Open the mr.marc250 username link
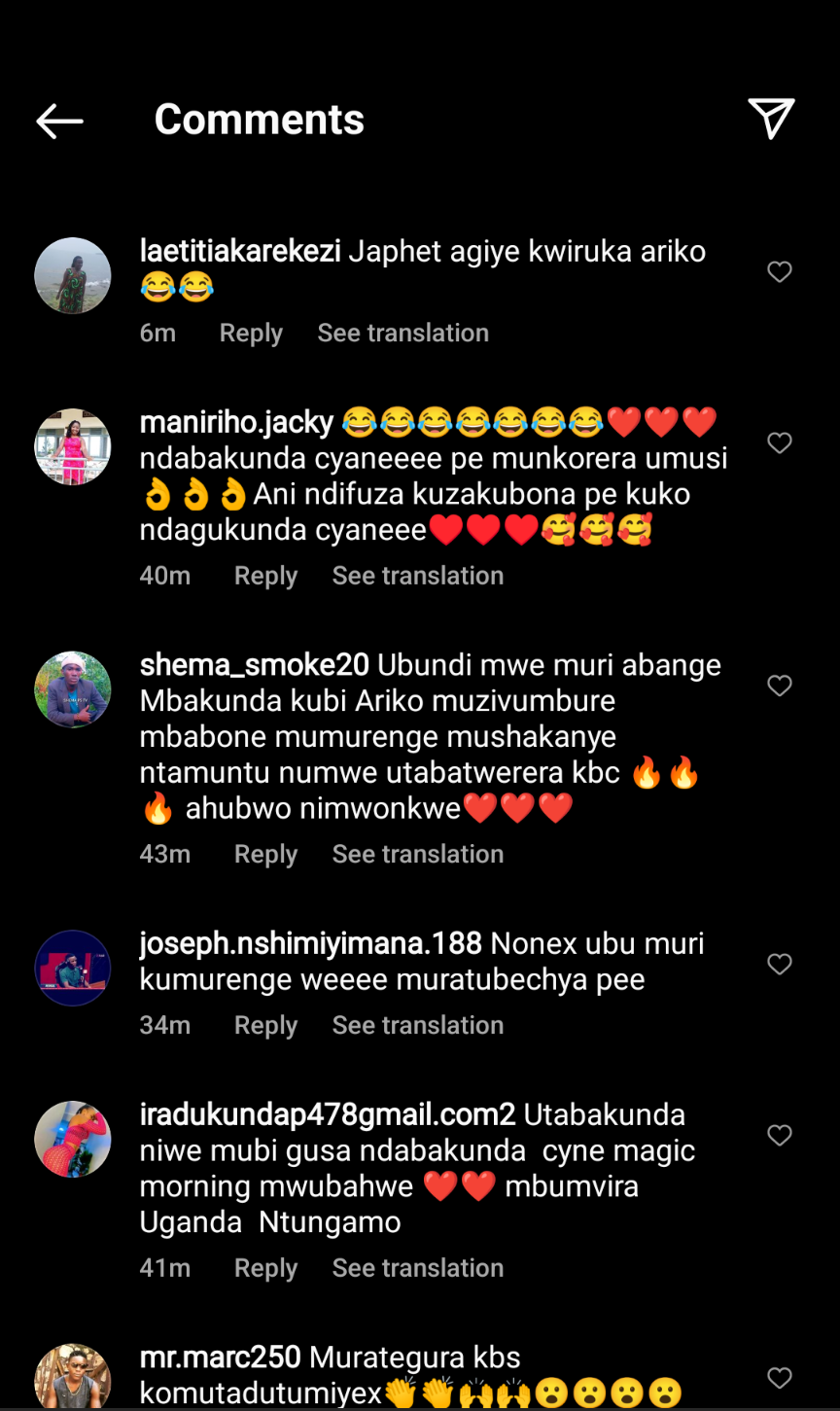840x1411 pixels. point(220,1358)
